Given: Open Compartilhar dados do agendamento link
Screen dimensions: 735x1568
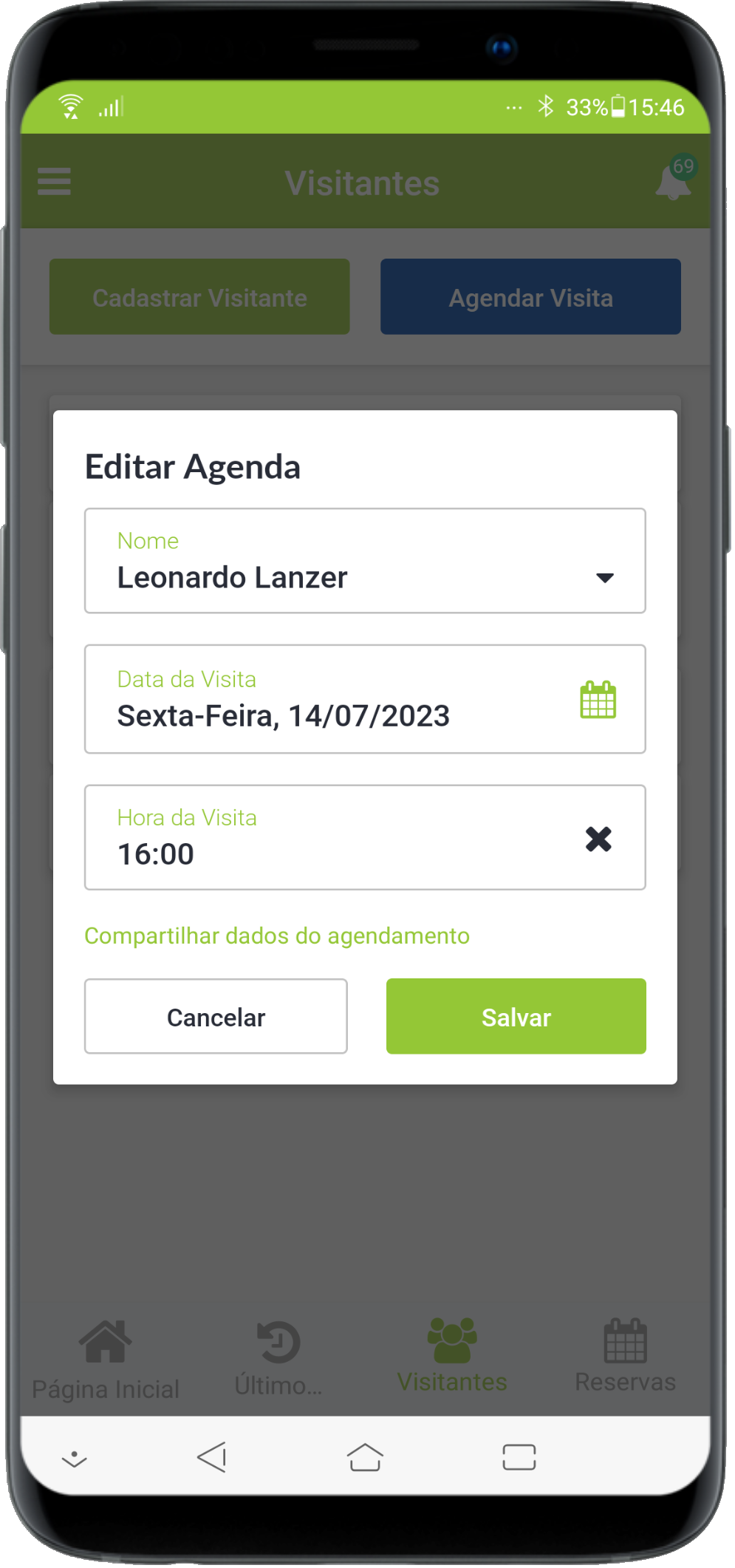Looking at the screenshot, I should pyautogui.click(x=278, y=938).
